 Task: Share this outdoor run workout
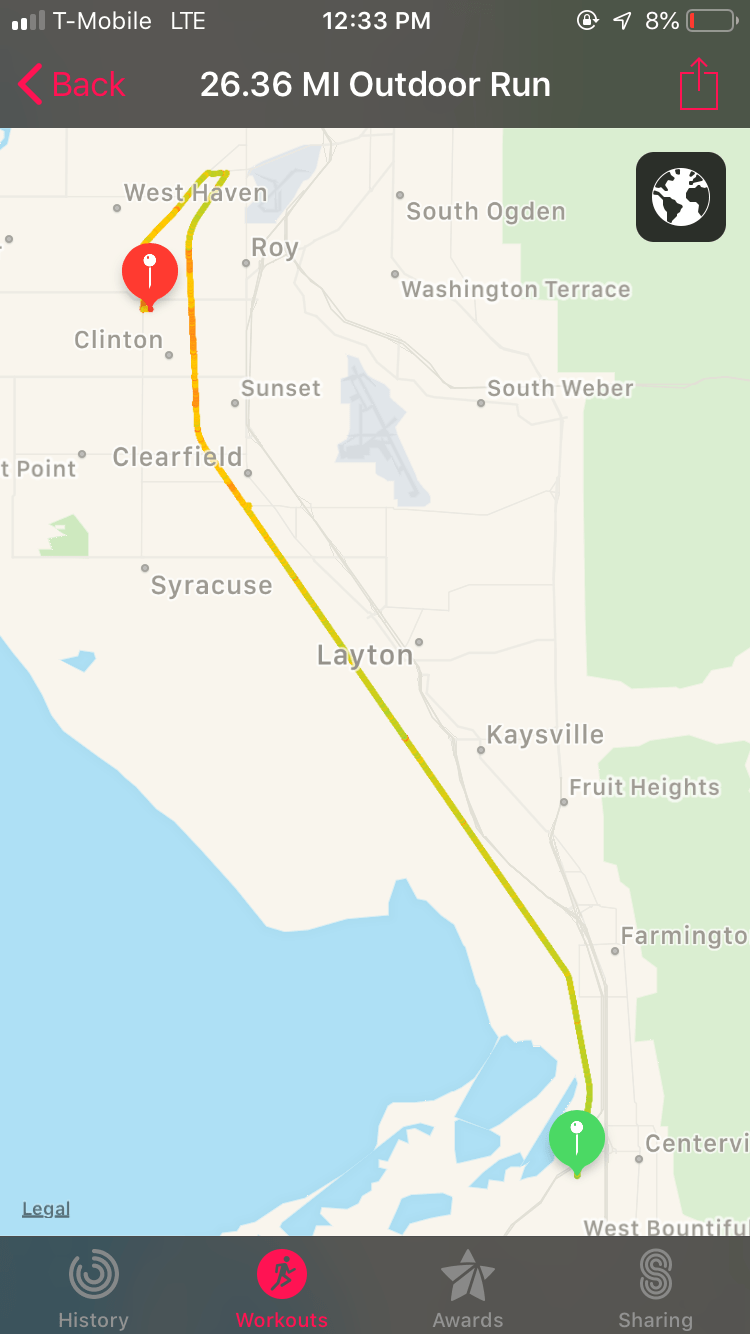click(x=699, y=85)
